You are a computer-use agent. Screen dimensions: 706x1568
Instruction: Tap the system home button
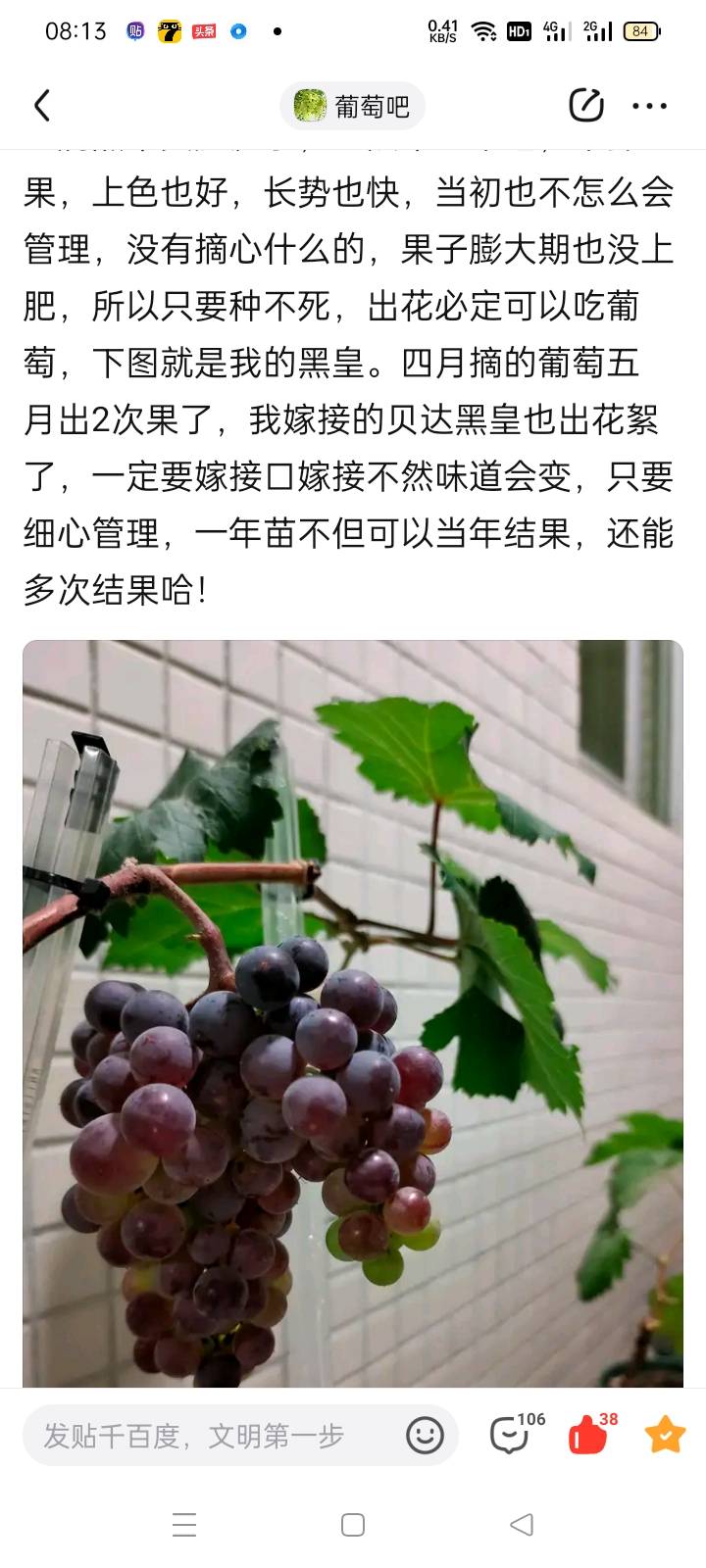(353, 1525)
